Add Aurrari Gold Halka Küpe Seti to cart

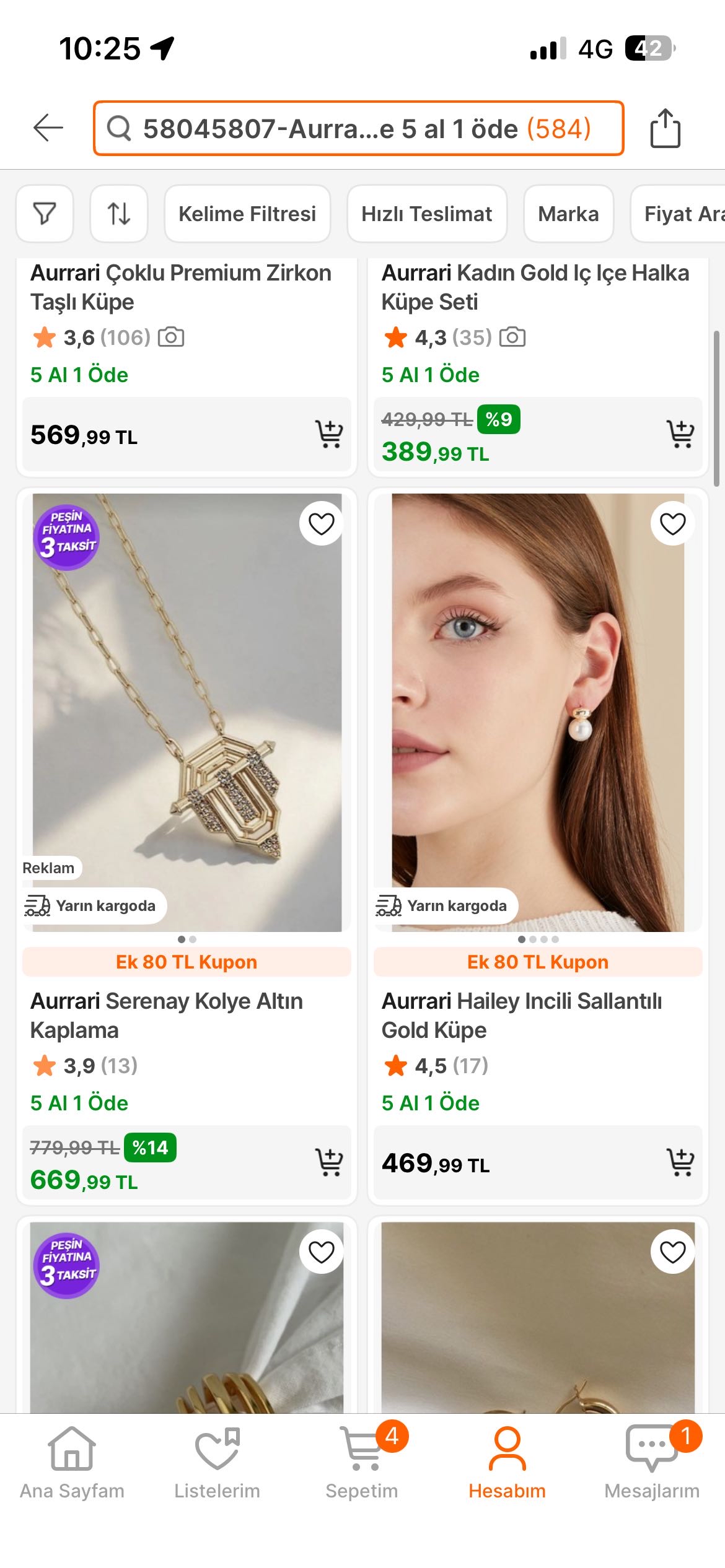[680, 434]
